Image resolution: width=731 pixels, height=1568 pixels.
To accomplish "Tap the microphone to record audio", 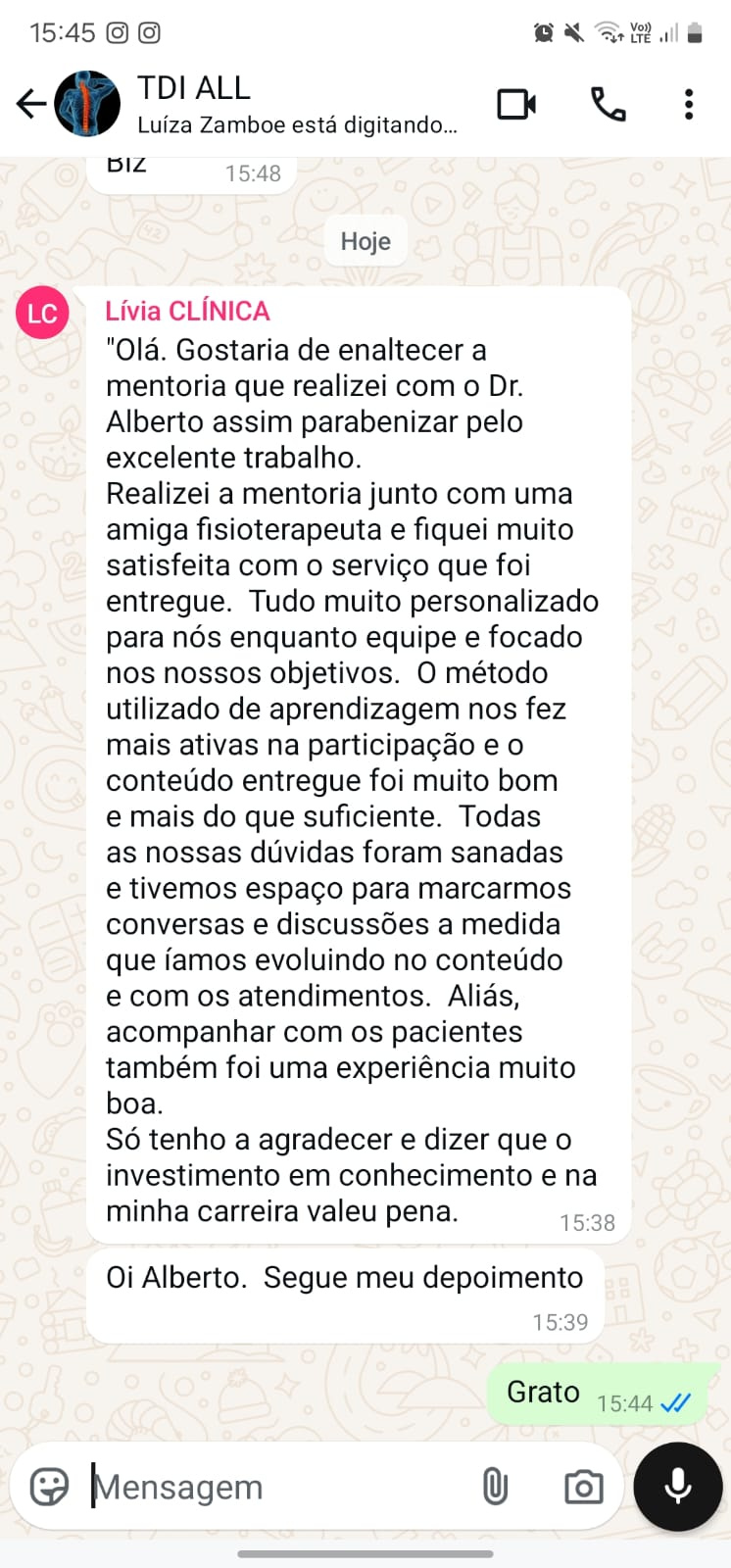I will pyautogui.click(x=677, y=1487).
